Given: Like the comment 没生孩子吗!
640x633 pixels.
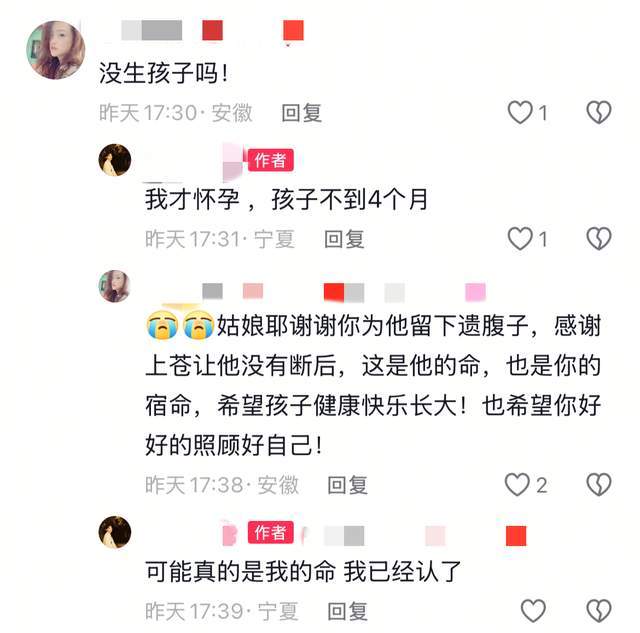Looking at the screenshot, I should (x=519, y=112).
